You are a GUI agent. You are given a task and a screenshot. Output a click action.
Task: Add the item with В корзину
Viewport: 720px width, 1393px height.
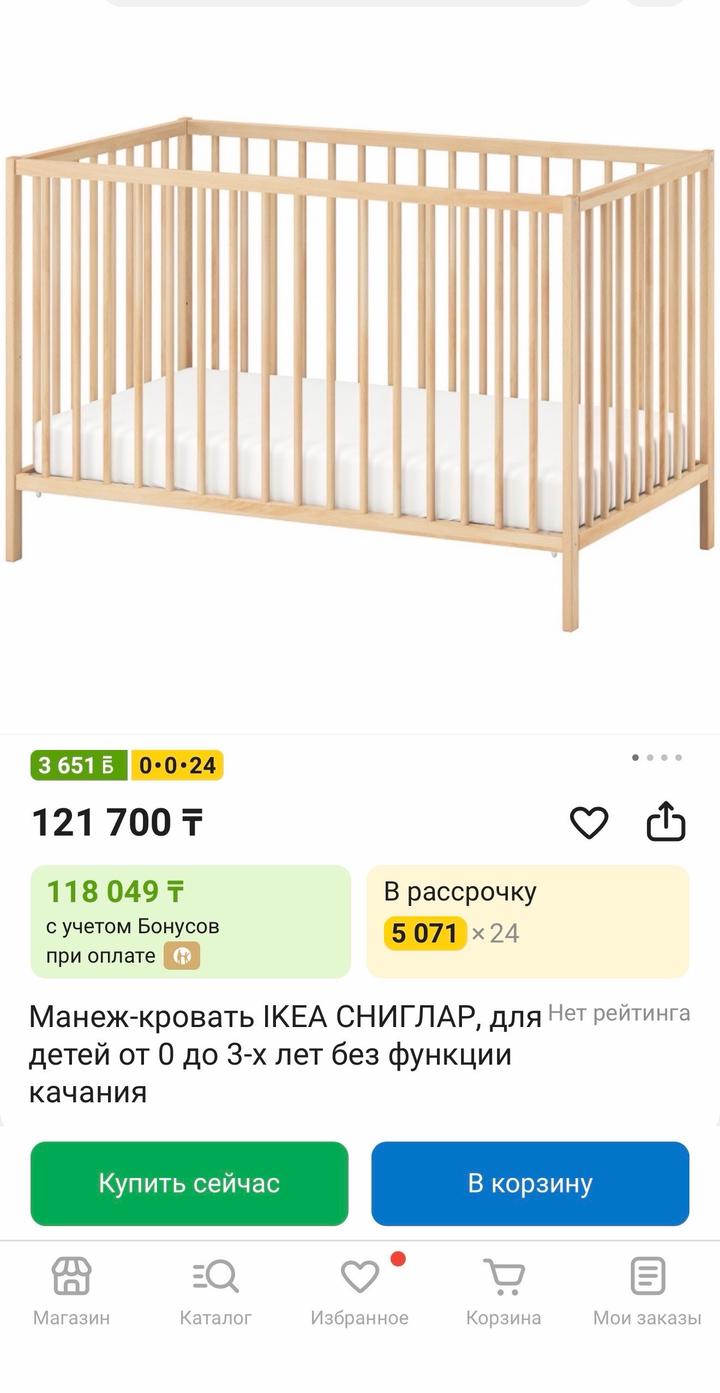[x=530, y=1183]
